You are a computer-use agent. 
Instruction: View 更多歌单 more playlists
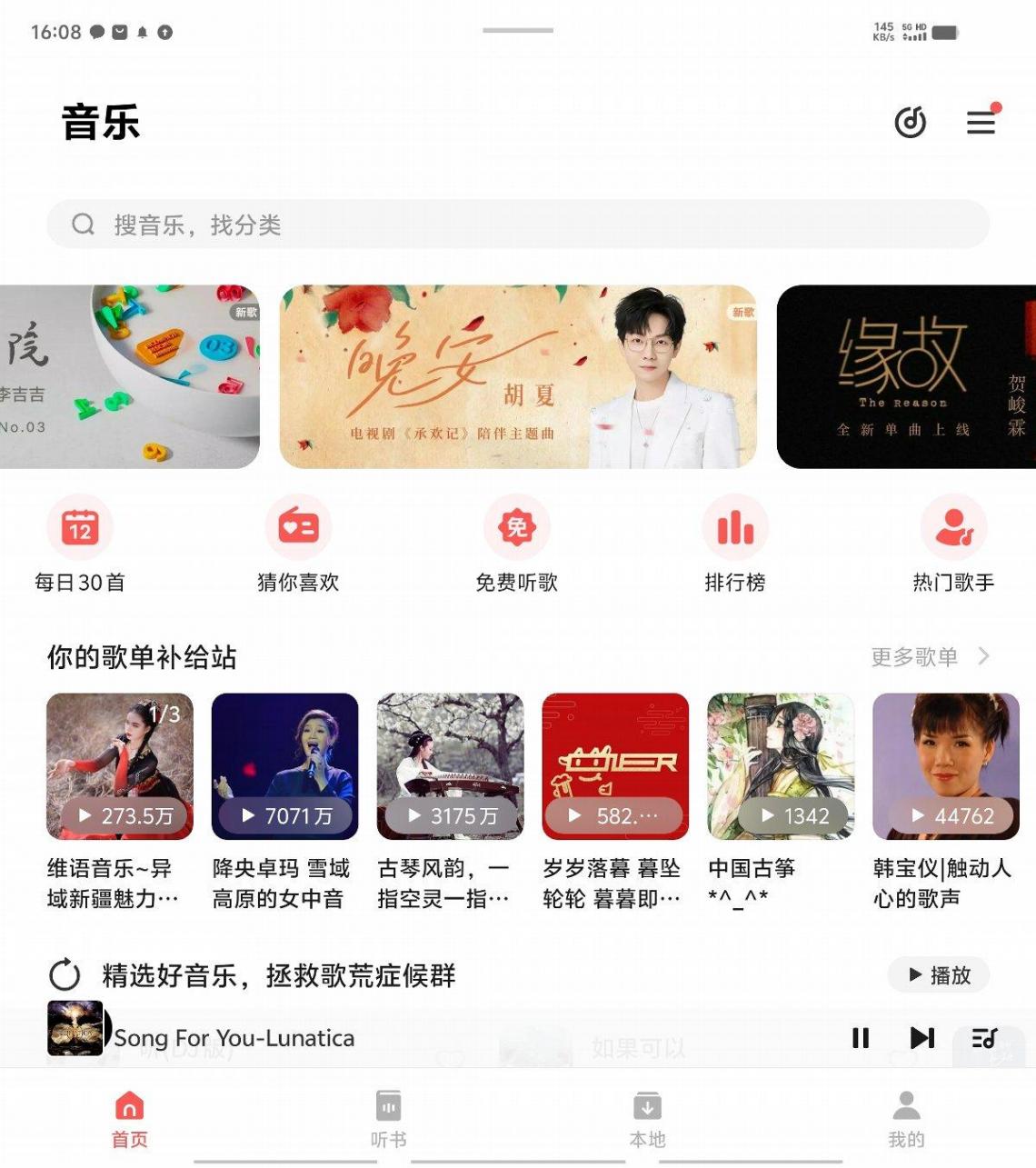(929, 656)
